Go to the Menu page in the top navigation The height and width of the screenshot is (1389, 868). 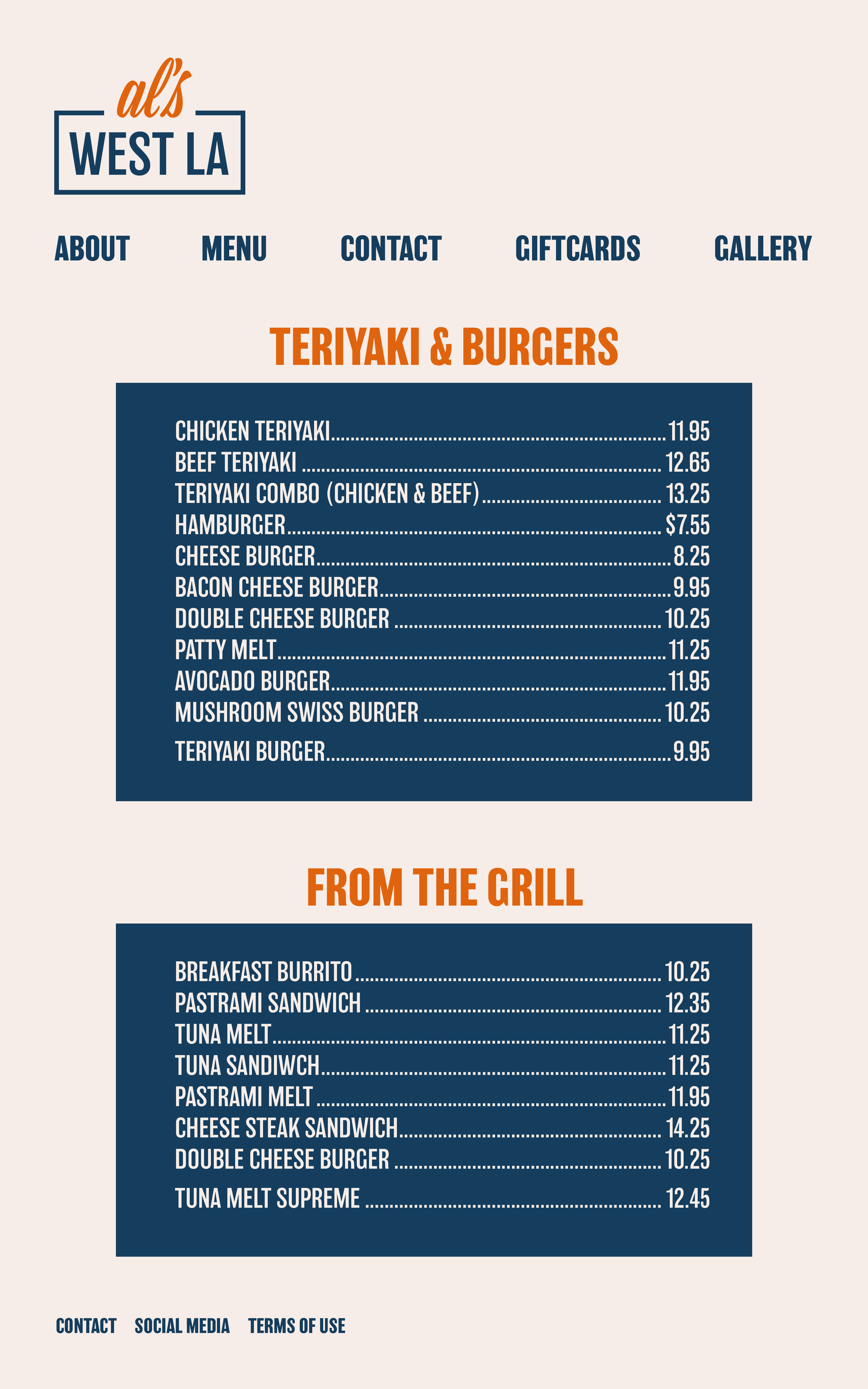click(x=234, y=248)
